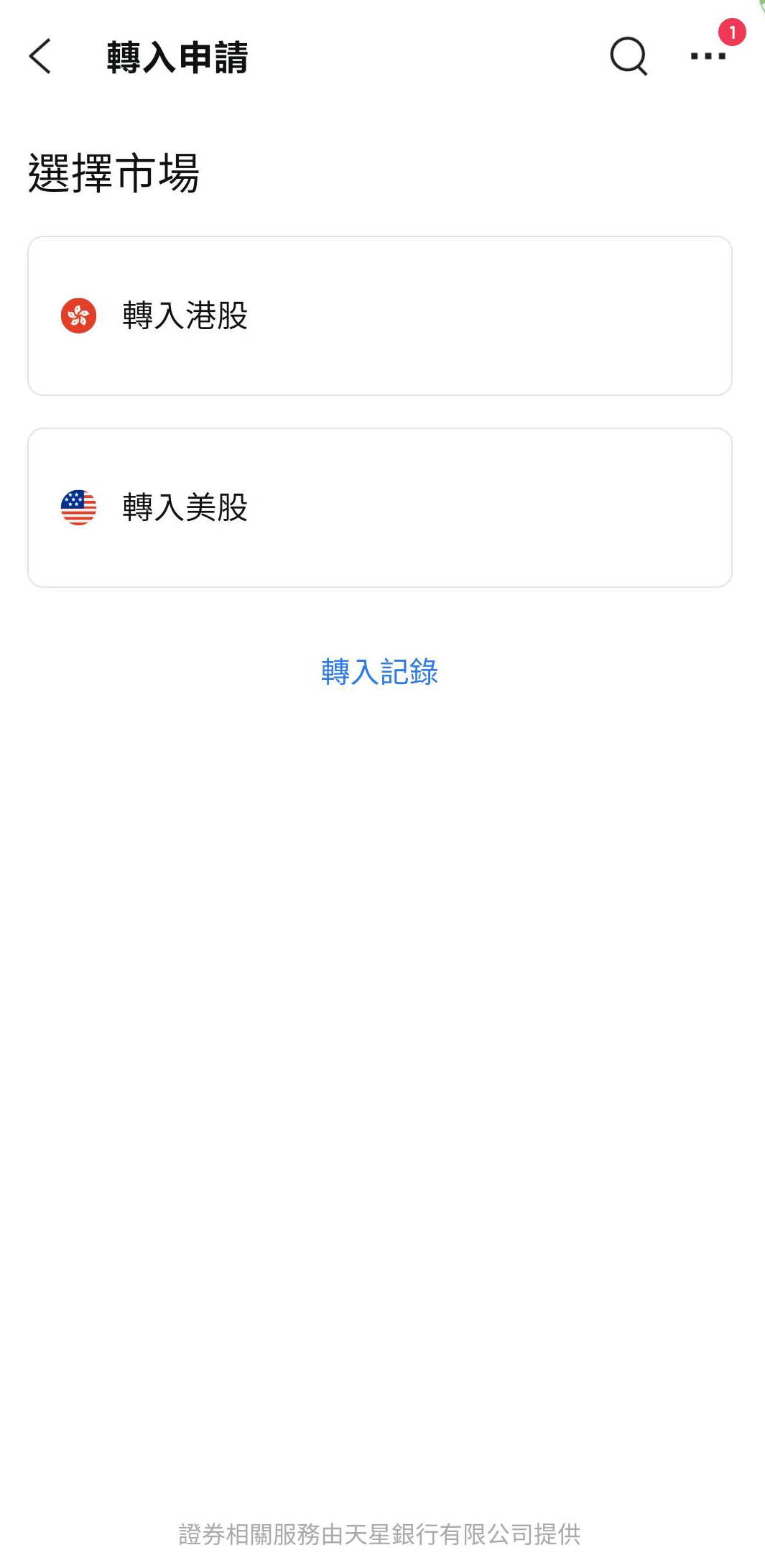Open 轉入記錄 link
The height and width of the screenshot is (1568, 765).
point(379,672)
